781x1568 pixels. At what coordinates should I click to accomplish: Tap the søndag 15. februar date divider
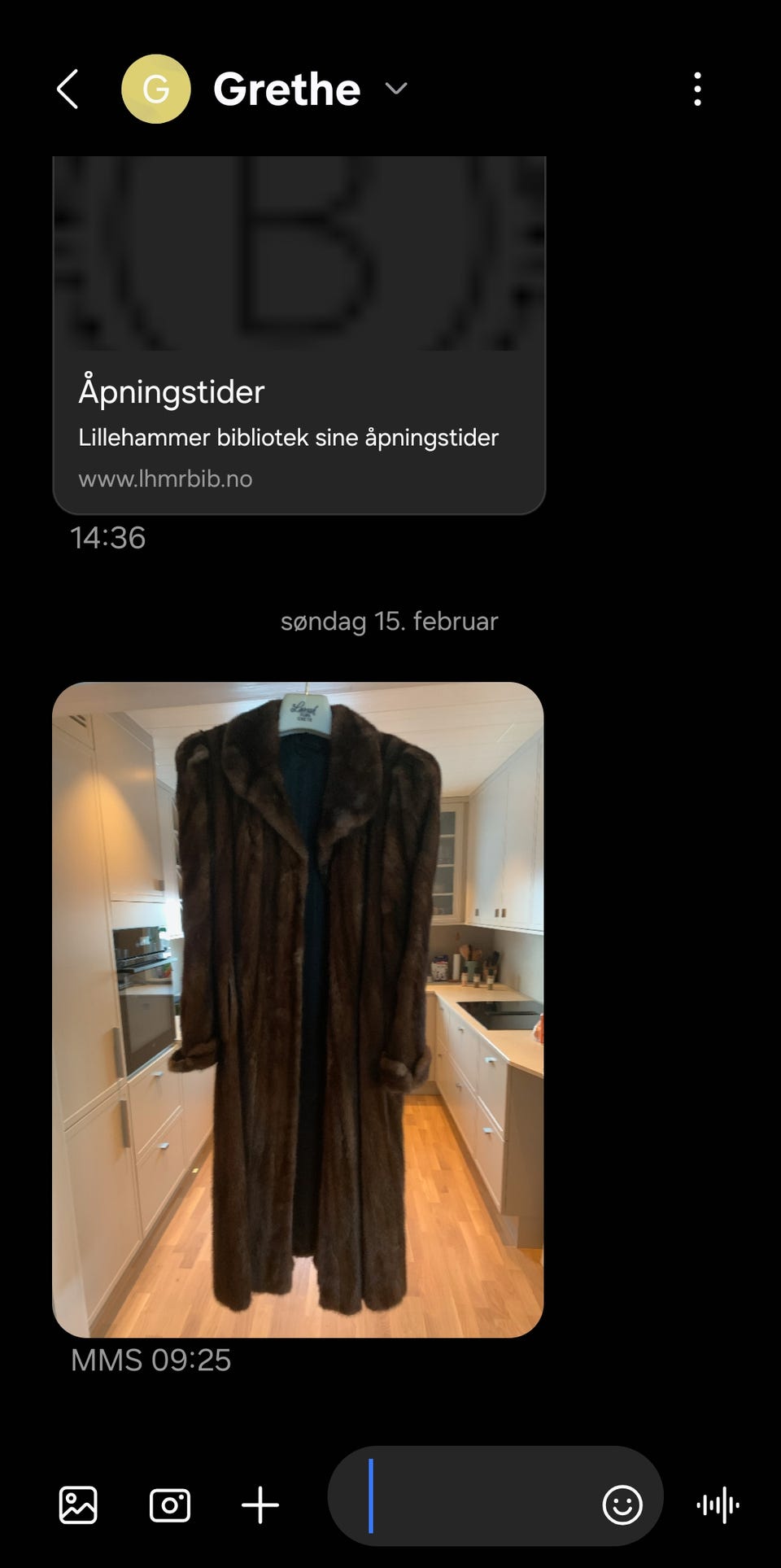coord(390,621)
